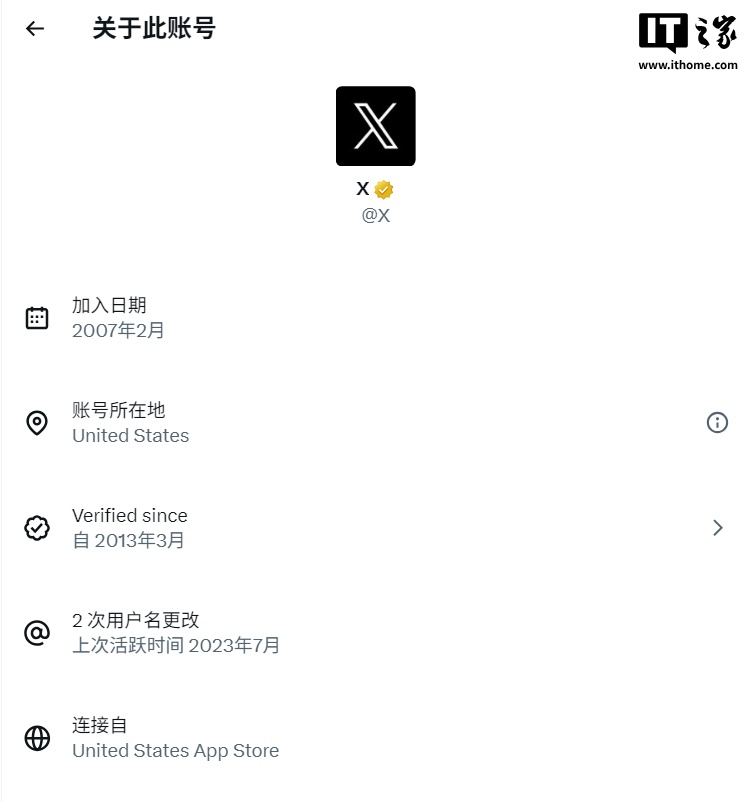
Task: Click the verified checkmark icon beside Verified since
Action: click(x=37, y=527)
